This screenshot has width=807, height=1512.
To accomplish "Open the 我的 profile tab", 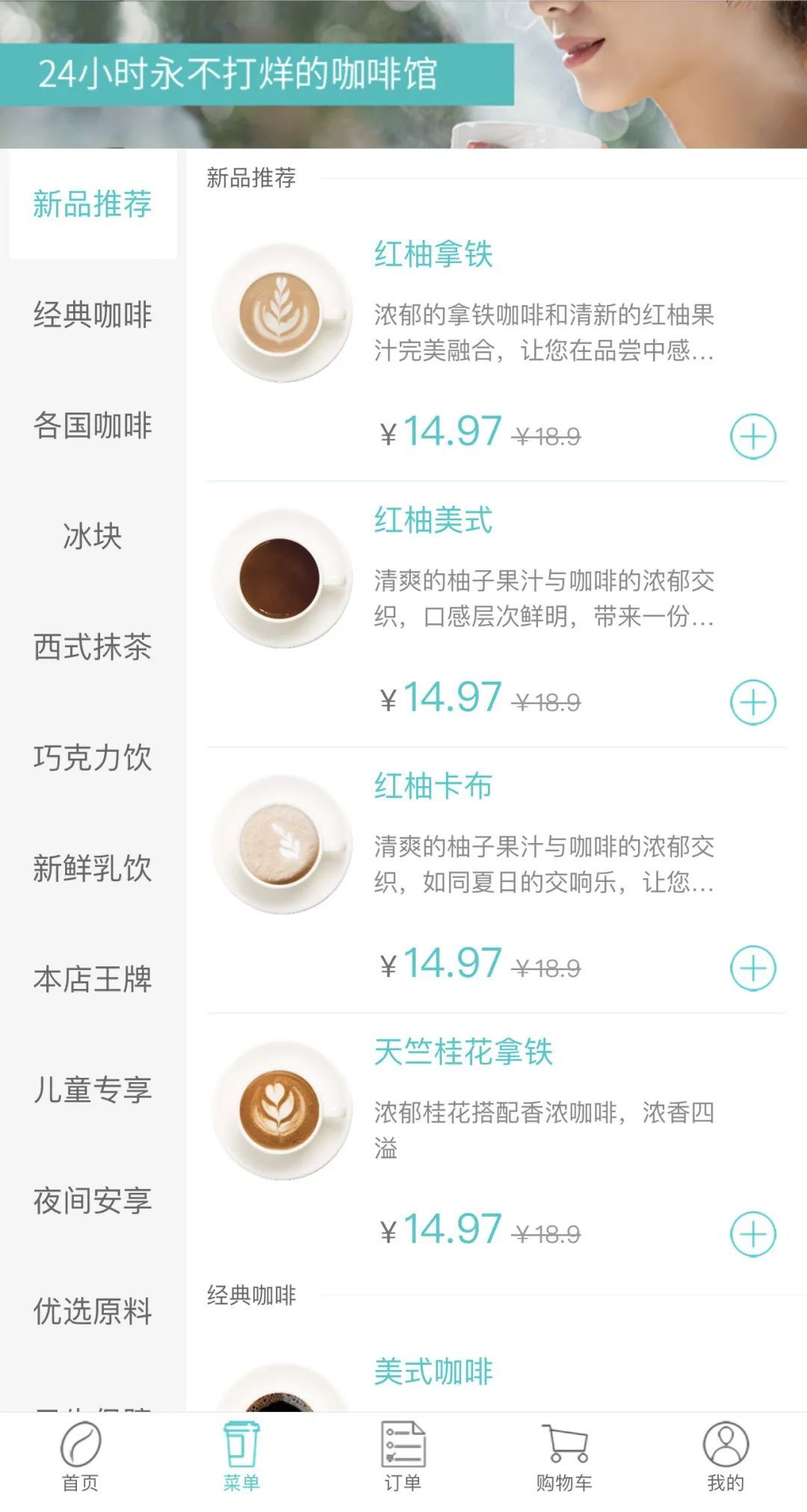I will [x=725, y=1457].
